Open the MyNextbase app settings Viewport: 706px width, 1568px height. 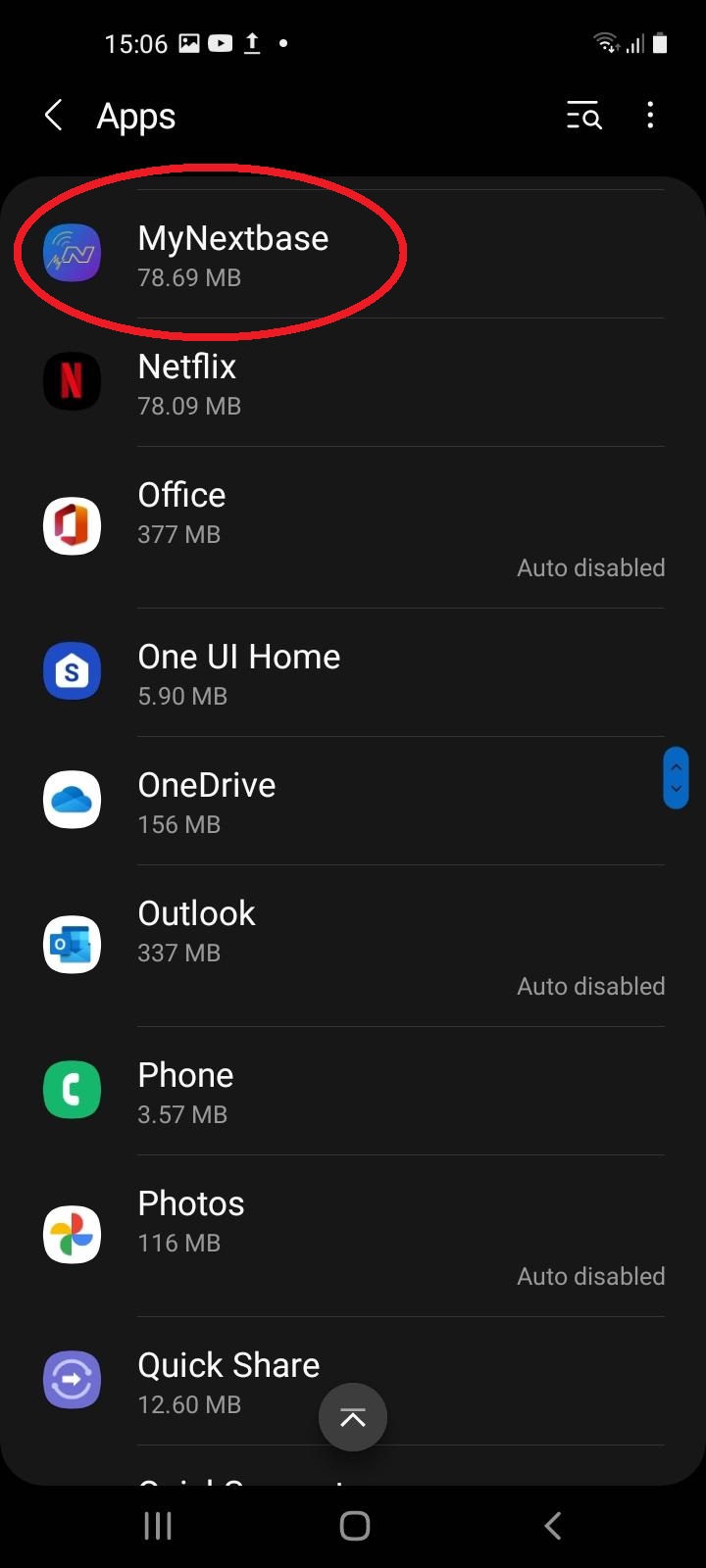tap(233, 255)
